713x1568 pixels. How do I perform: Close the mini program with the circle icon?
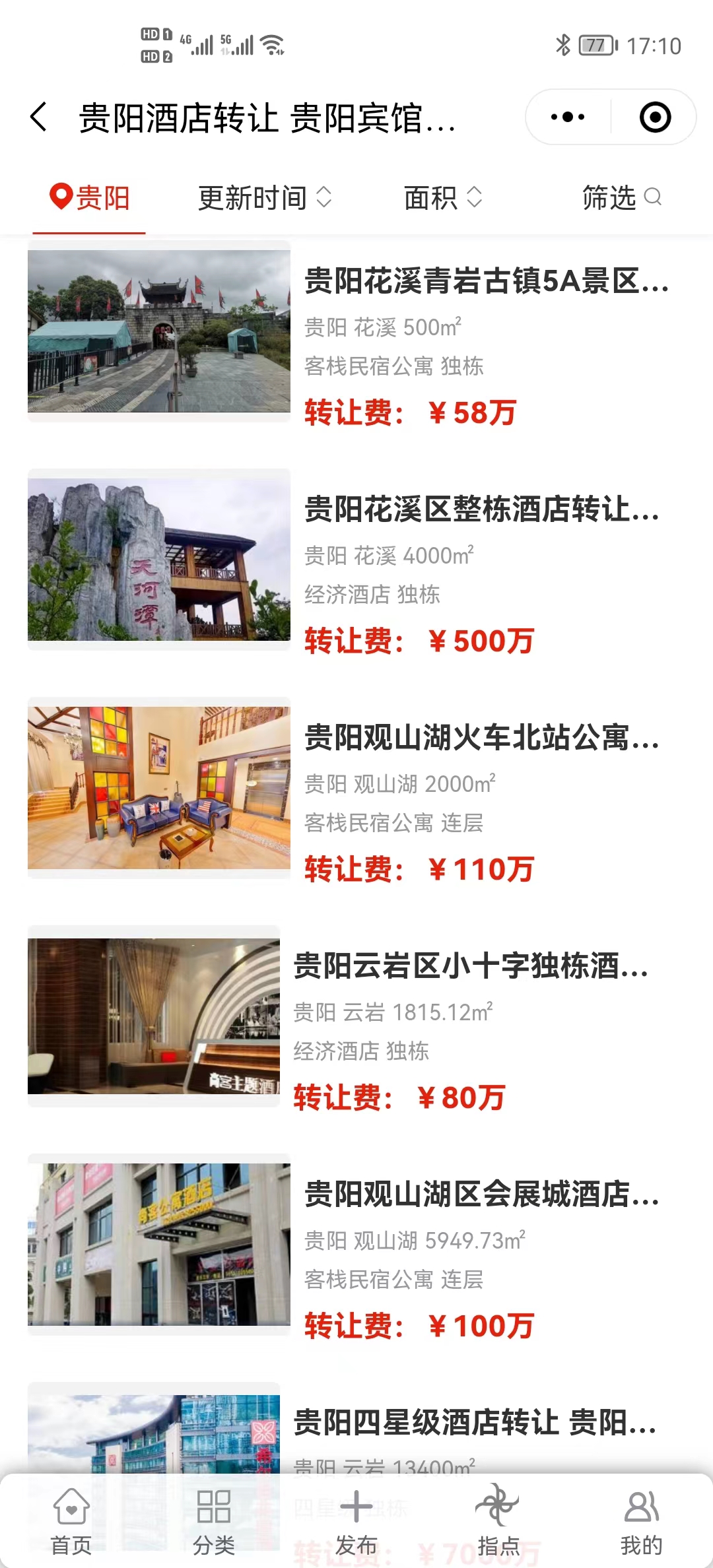[655, 117]
